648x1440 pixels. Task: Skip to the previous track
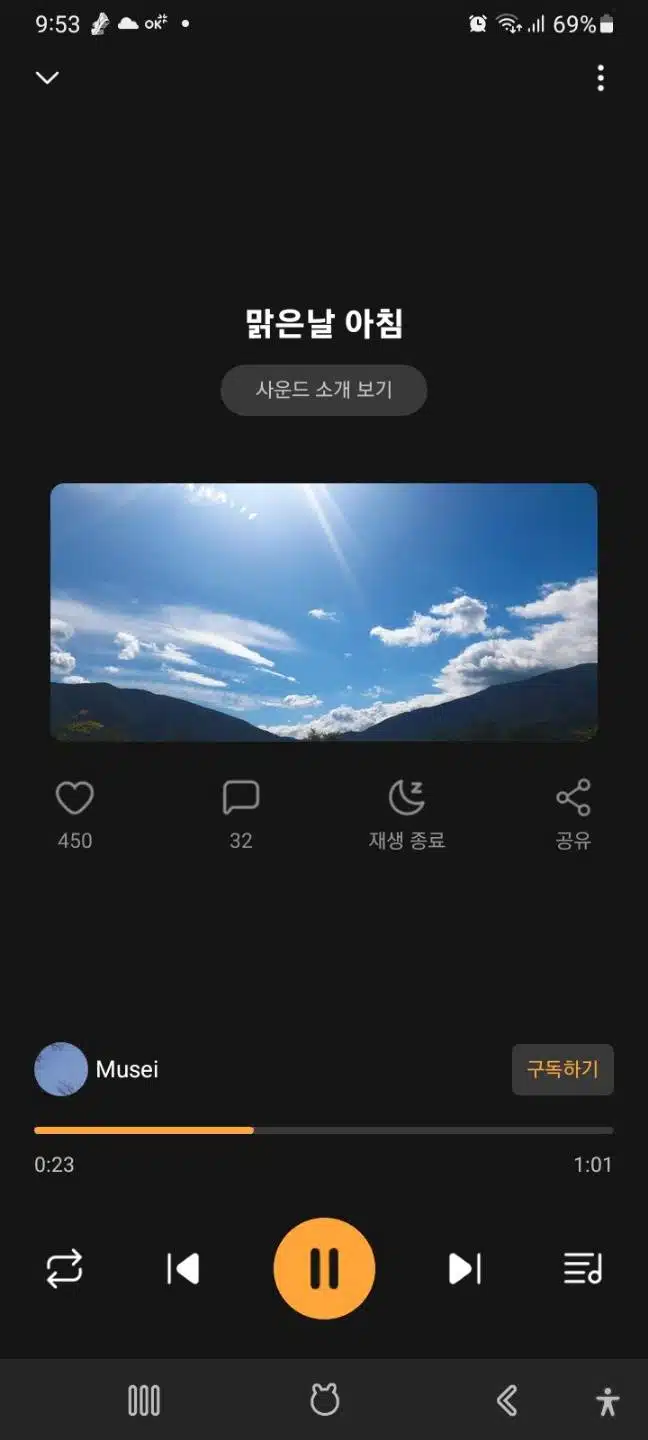point(183,1269)
